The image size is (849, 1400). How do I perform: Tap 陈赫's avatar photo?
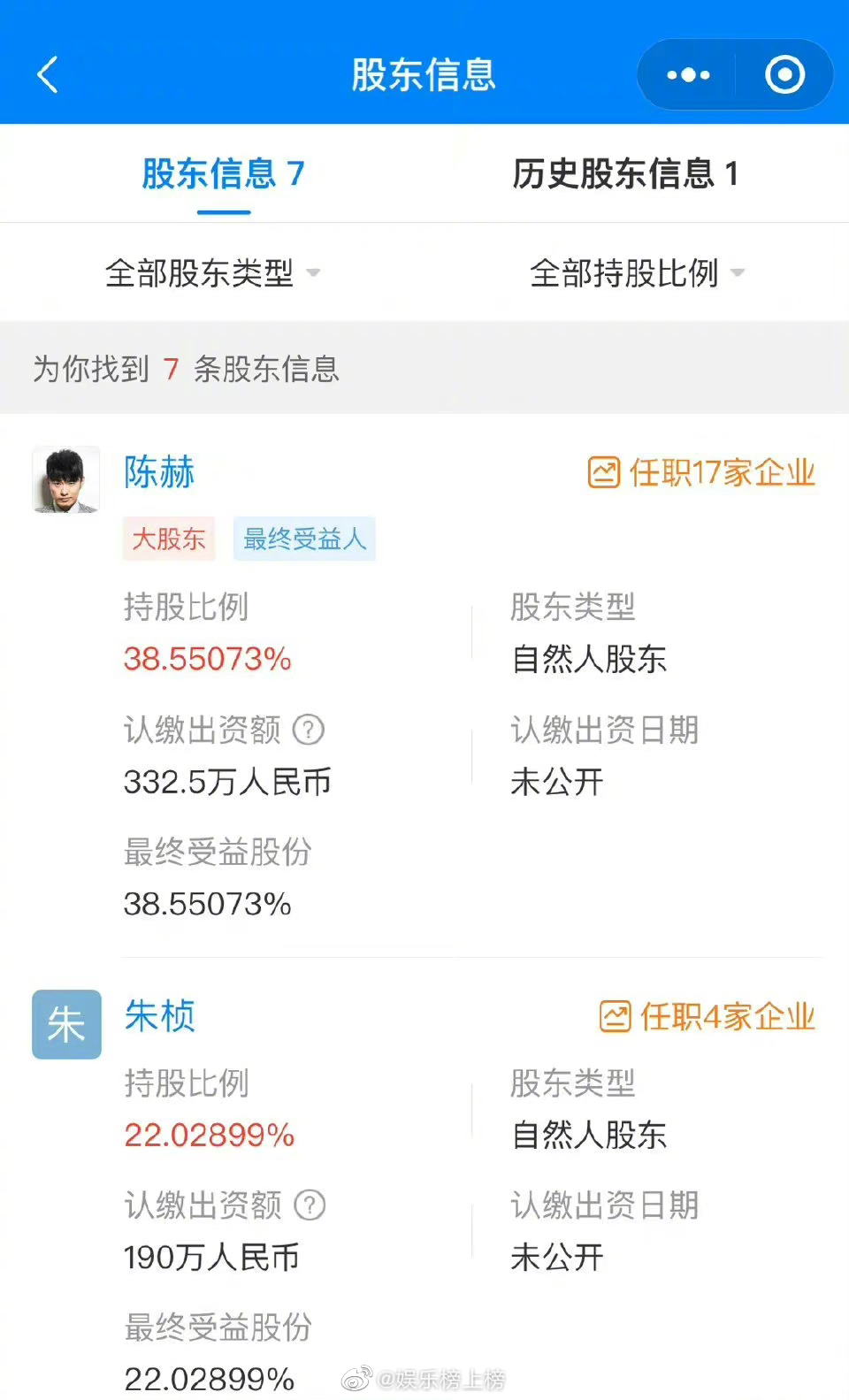65,480
